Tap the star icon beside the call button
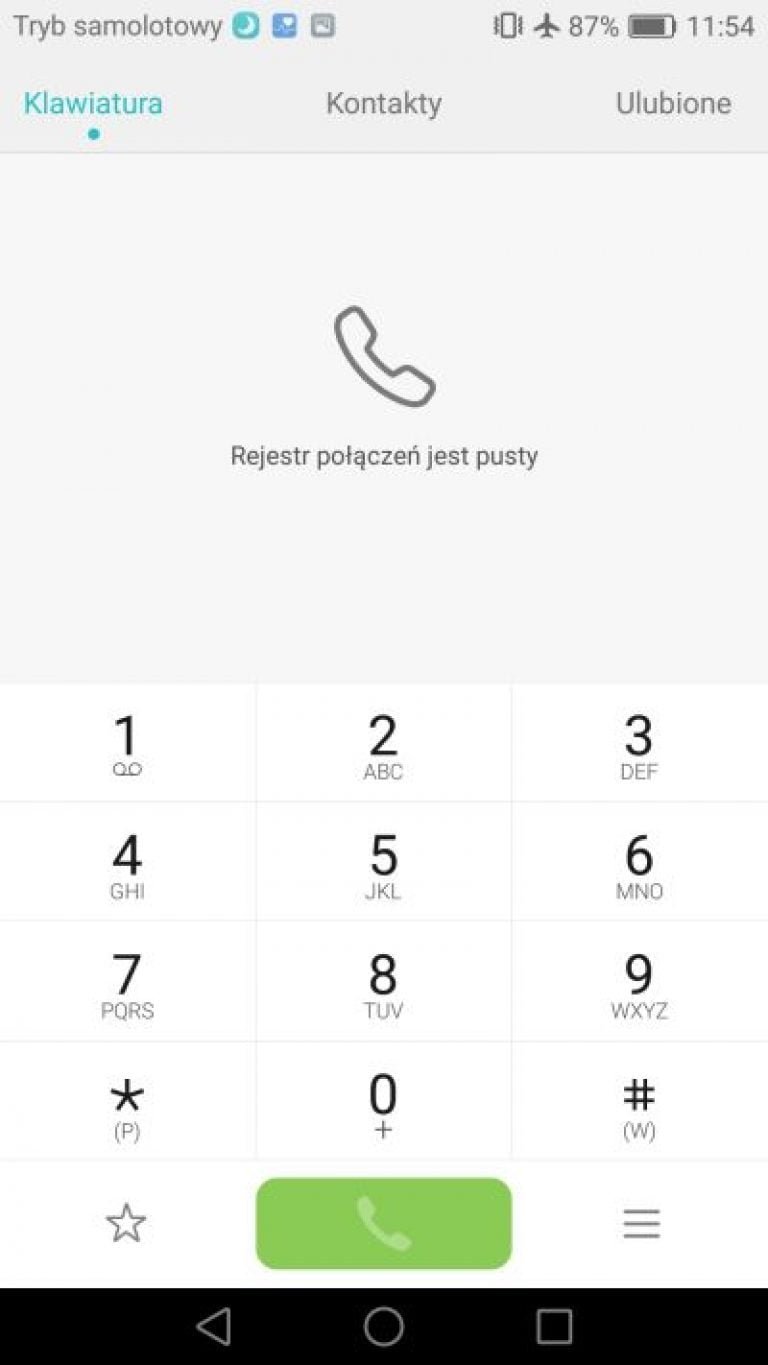Viewport: 768px width, 1365px height. click(x=126, y=1223)
